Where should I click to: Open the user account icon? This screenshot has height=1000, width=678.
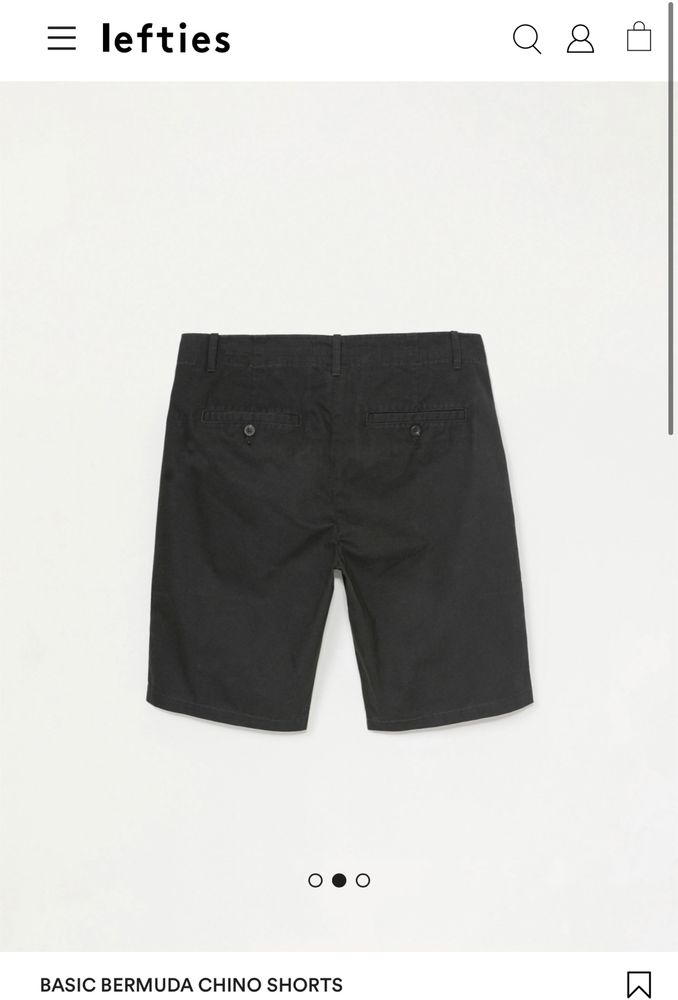pos(580,39)
